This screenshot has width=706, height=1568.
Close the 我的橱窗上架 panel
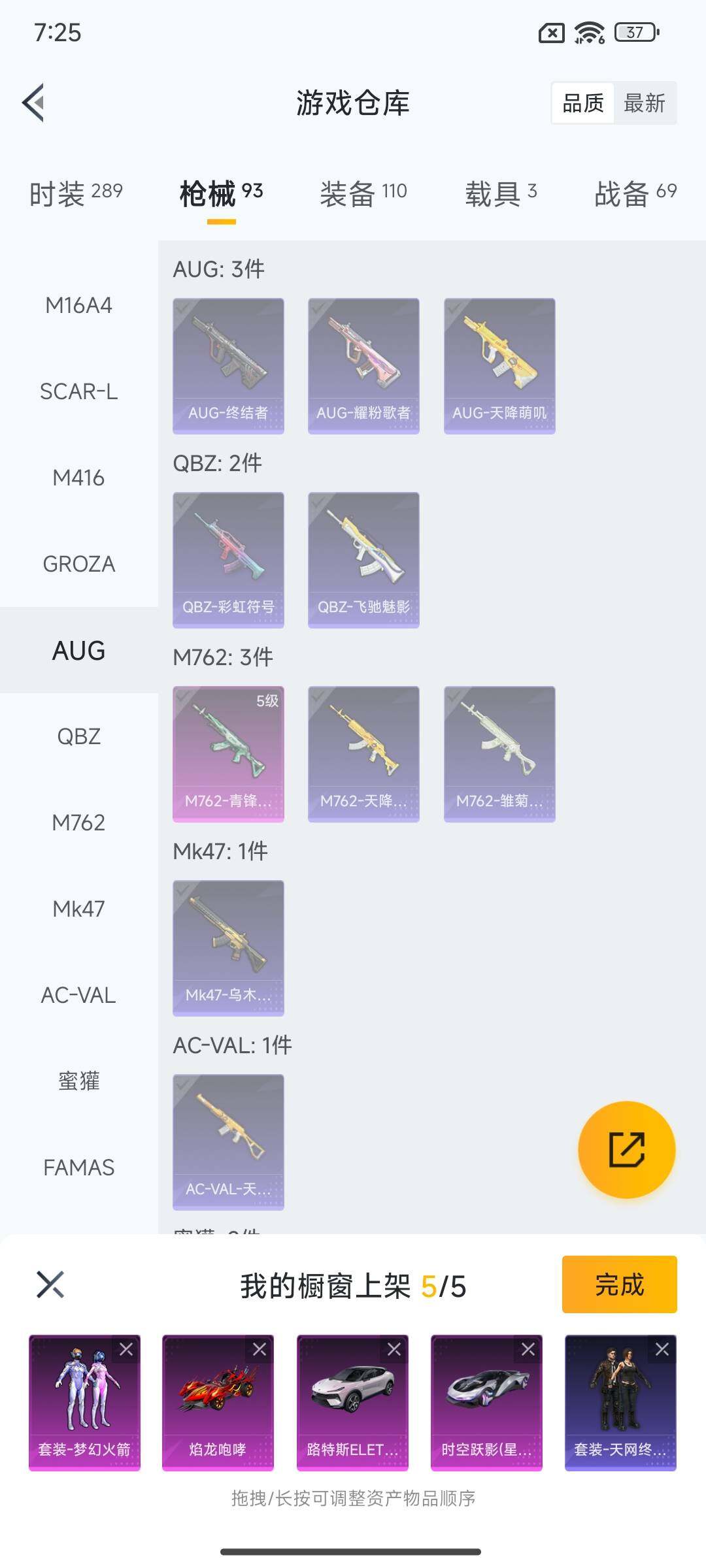50,1284
